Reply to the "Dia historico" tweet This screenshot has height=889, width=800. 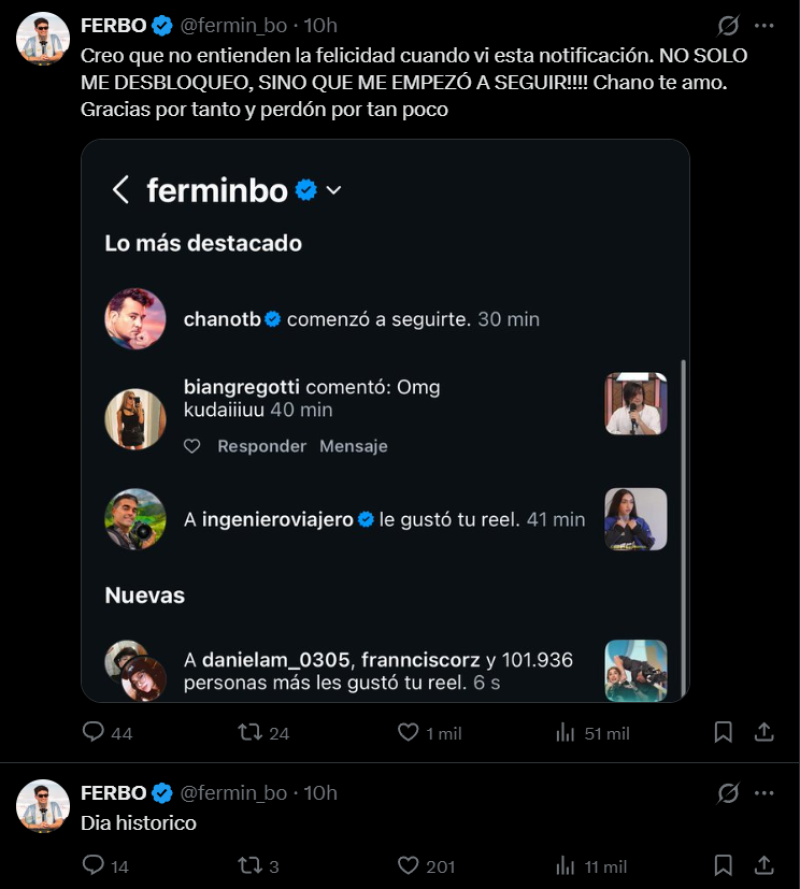[94, 865]
